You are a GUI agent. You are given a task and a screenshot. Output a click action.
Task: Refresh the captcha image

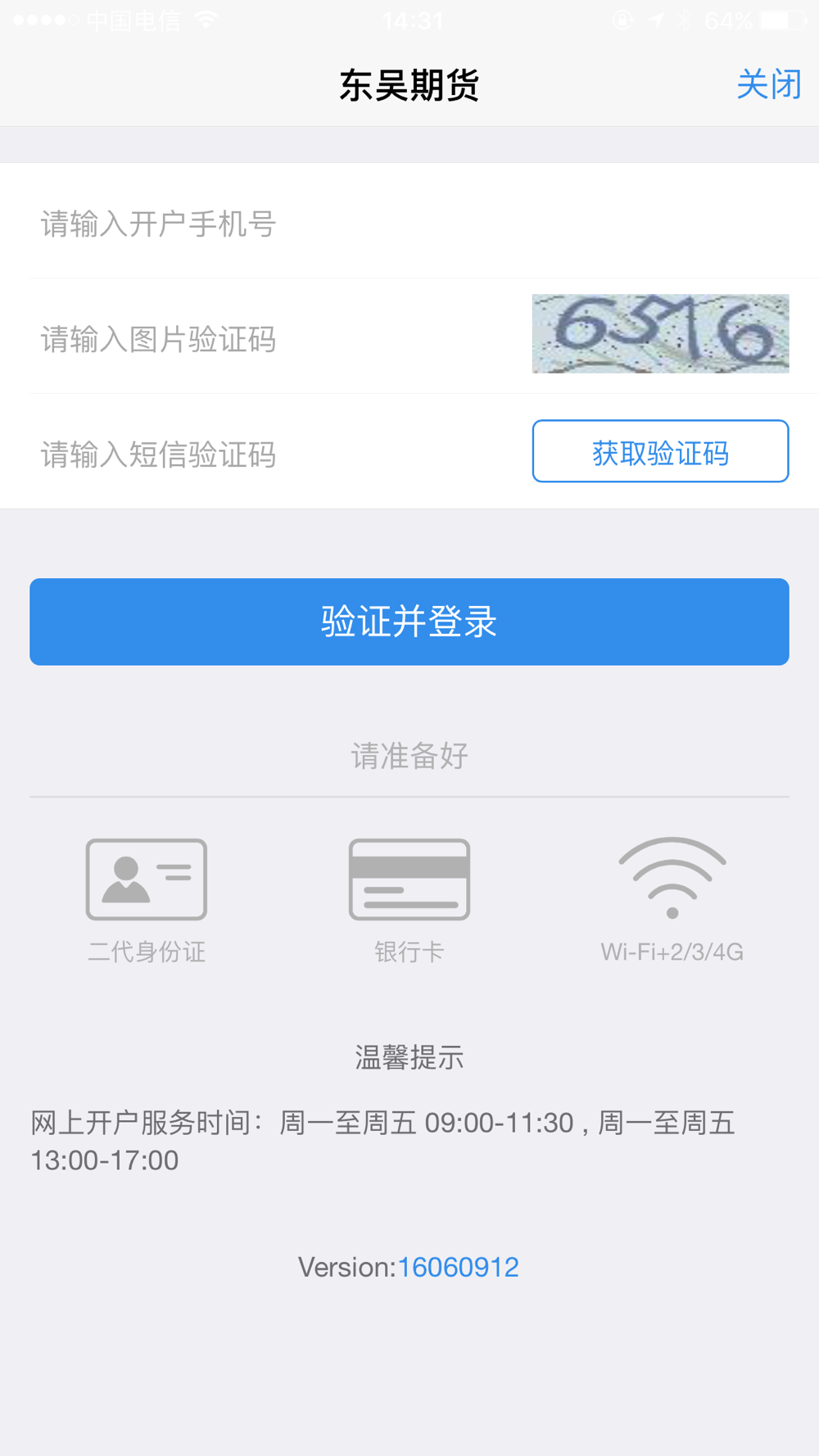click(660, 334)
